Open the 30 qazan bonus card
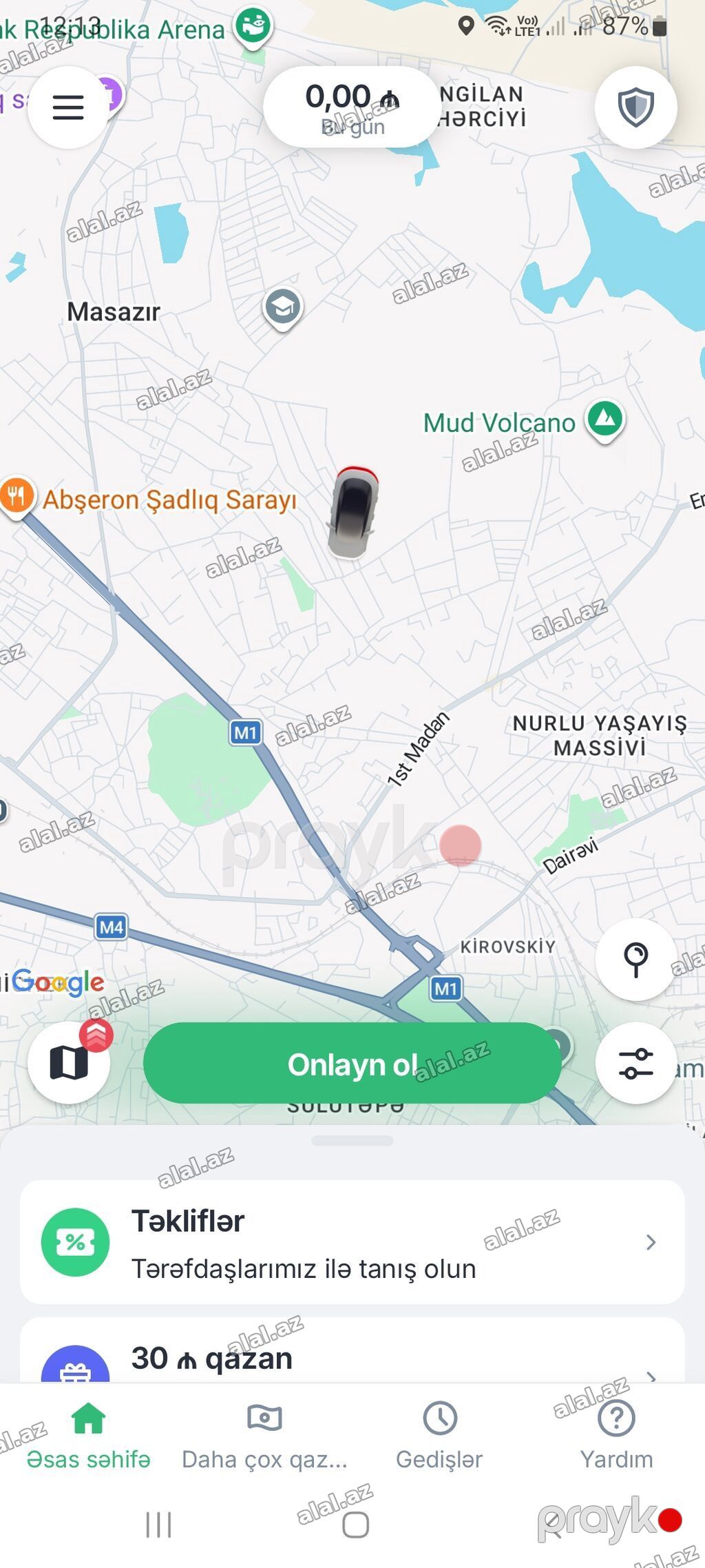The image size is (705, 1568). (352, 1350)
